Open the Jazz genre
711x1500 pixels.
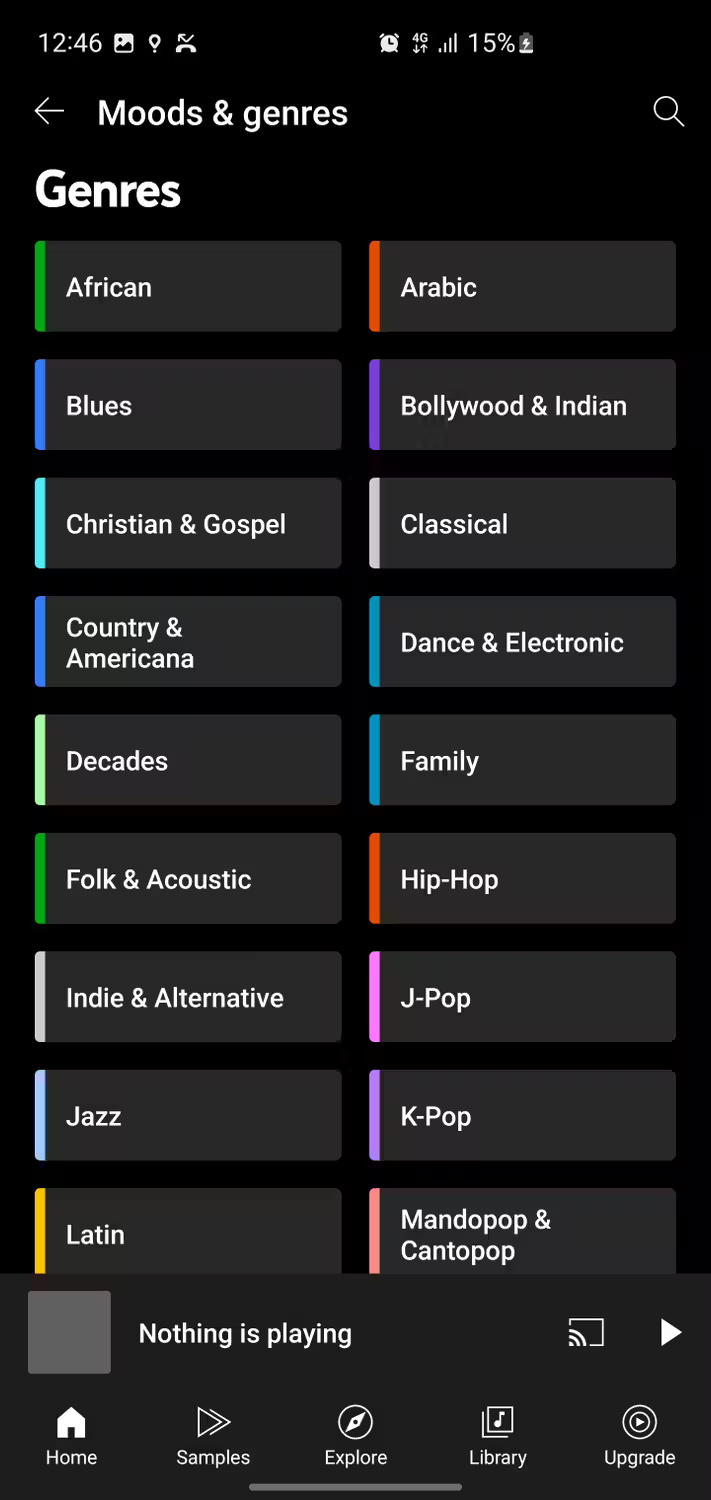coord(188,1116)
